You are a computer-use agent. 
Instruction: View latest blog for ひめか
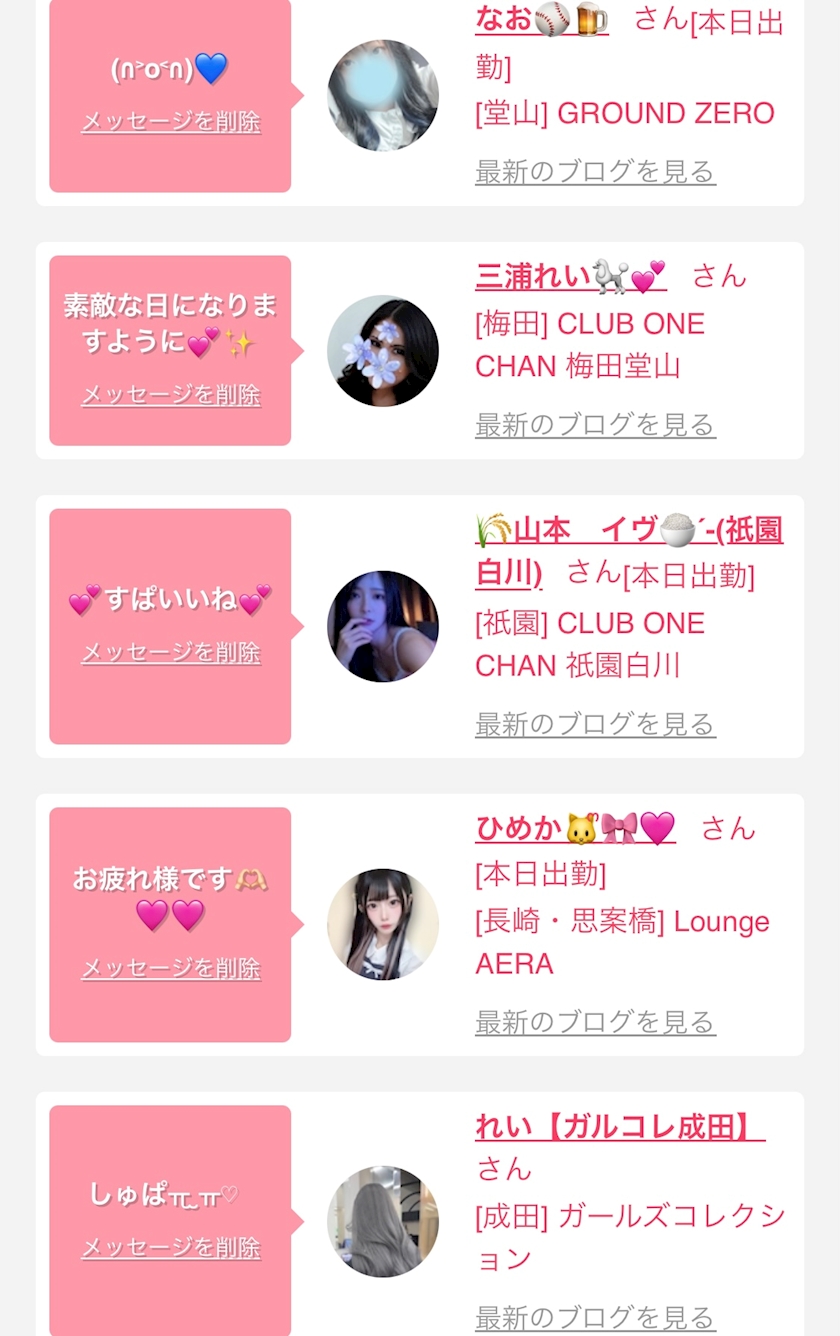[x=595, y=1022]
